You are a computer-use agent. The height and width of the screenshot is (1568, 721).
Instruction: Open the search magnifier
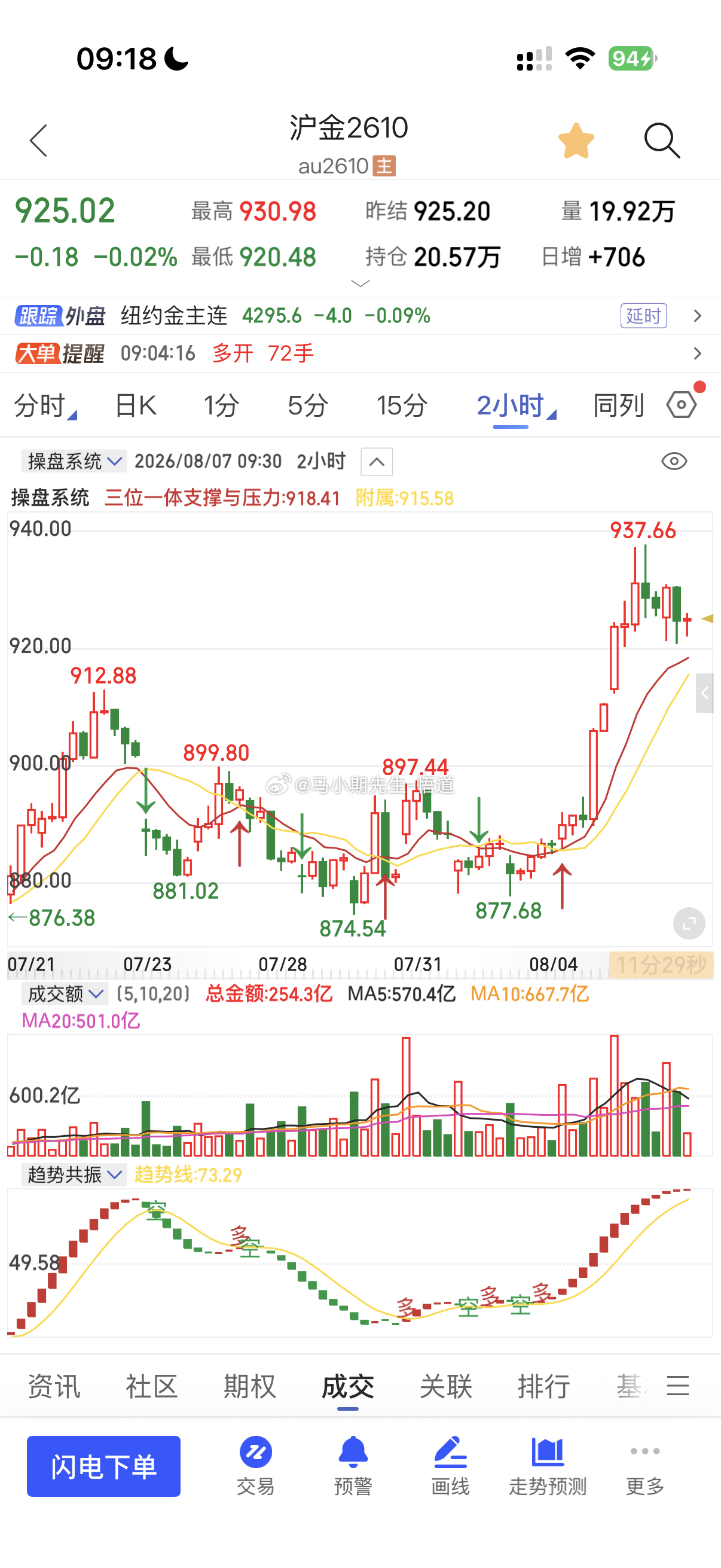tap(661, 141)
